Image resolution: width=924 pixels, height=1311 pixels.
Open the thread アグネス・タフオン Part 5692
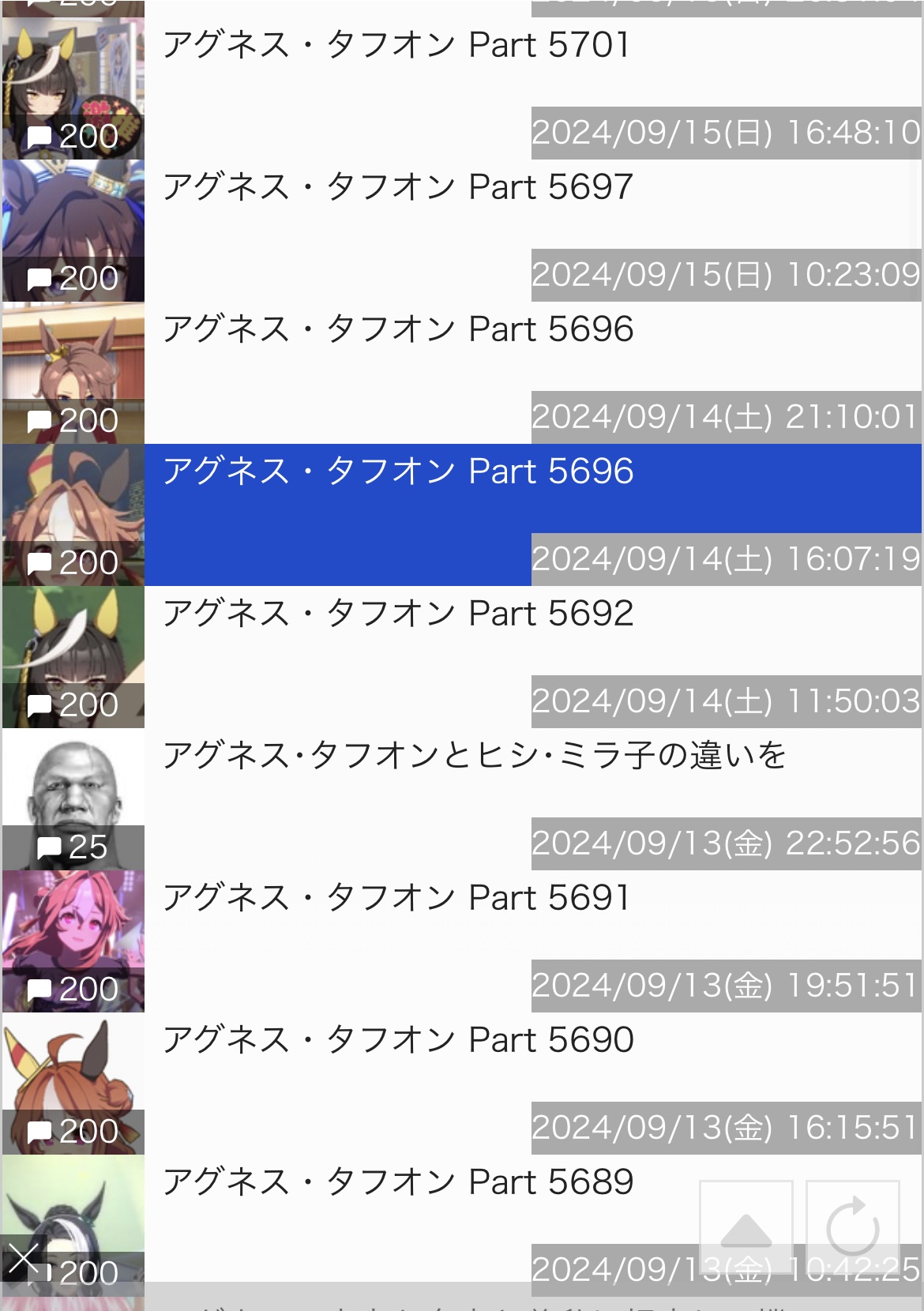coord(462,657)
